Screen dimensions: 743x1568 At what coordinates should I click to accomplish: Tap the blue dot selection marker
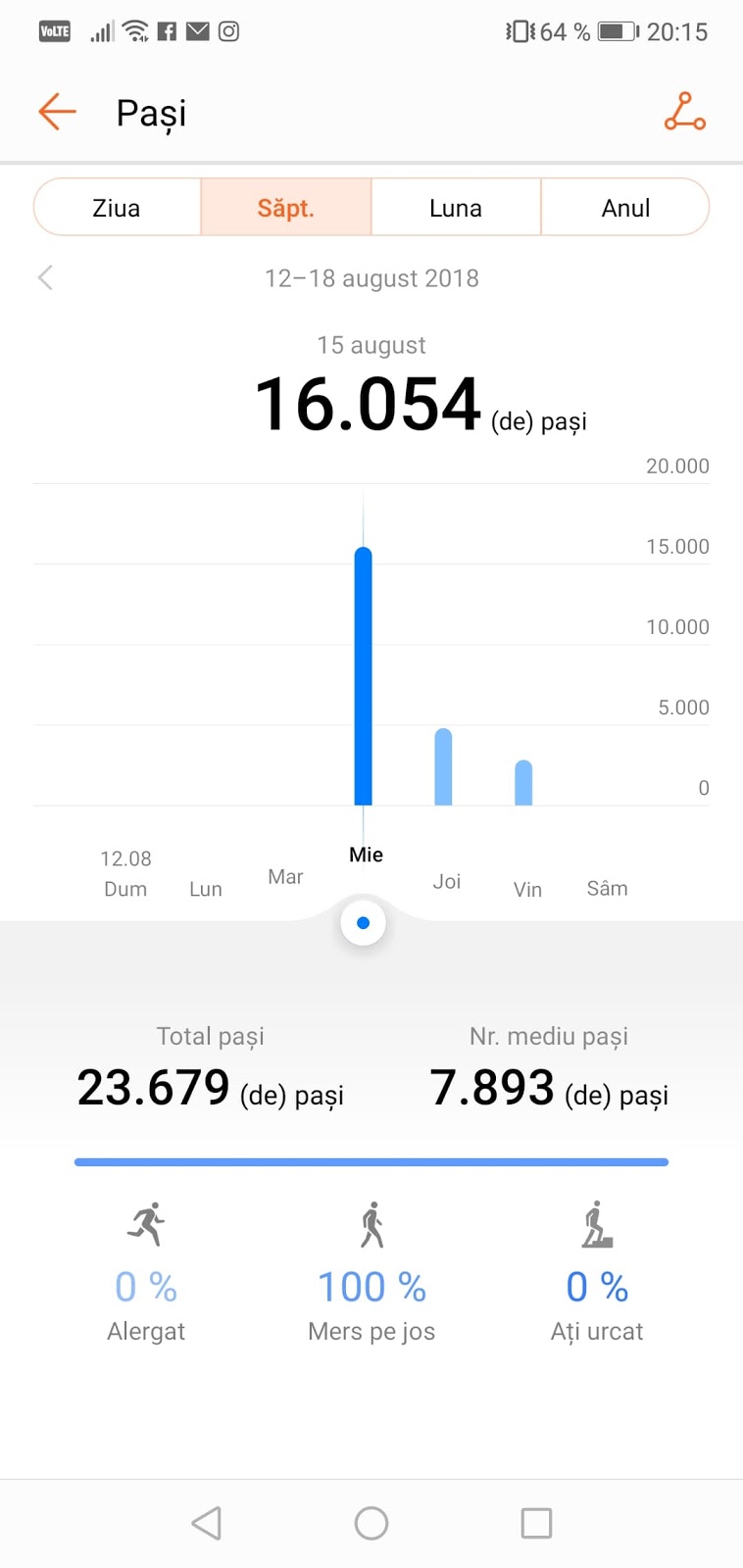pyautogui.click(x=363, y=921)
